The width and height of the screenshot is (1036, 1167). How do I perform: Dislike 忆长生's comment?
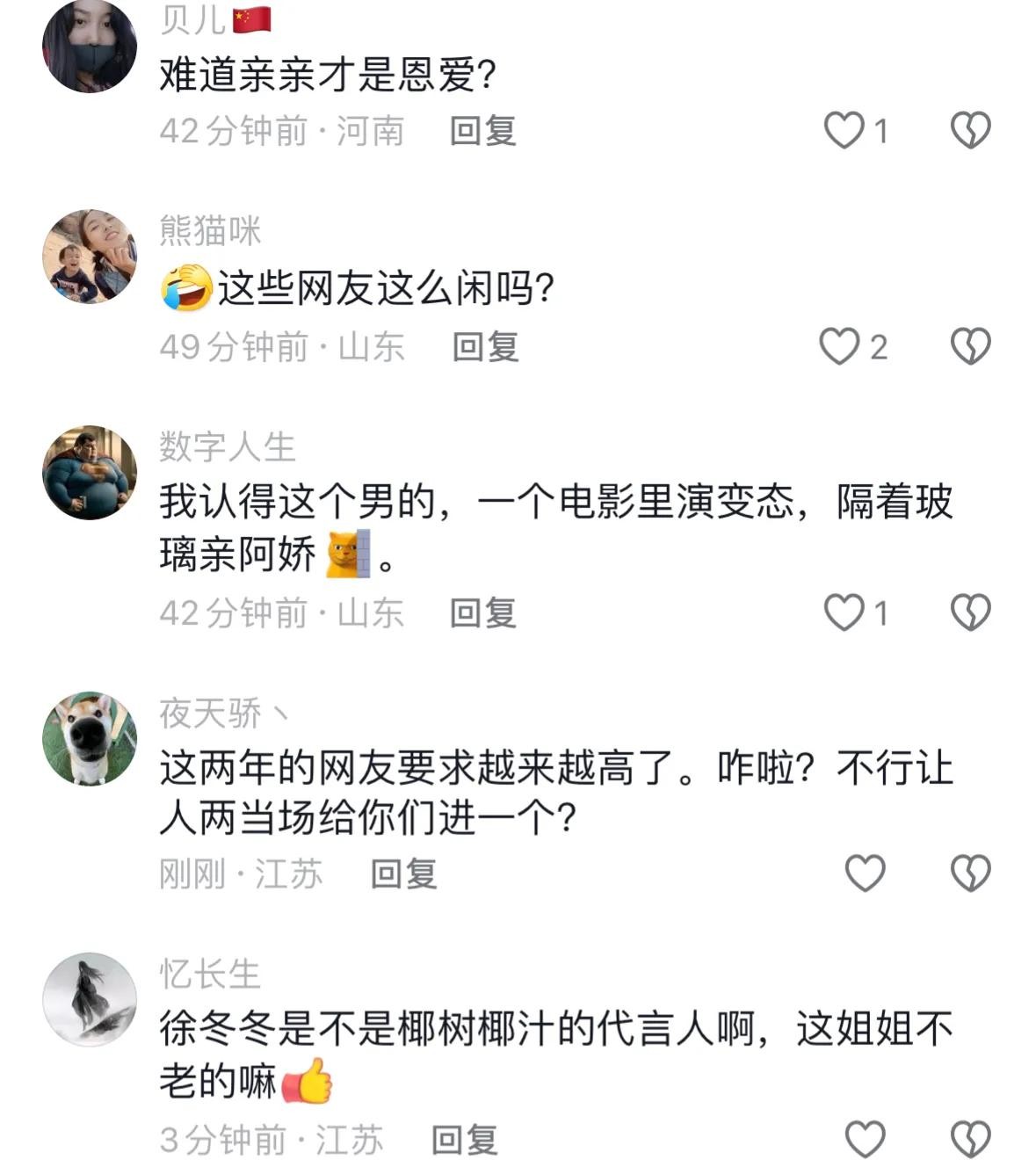970,1140
